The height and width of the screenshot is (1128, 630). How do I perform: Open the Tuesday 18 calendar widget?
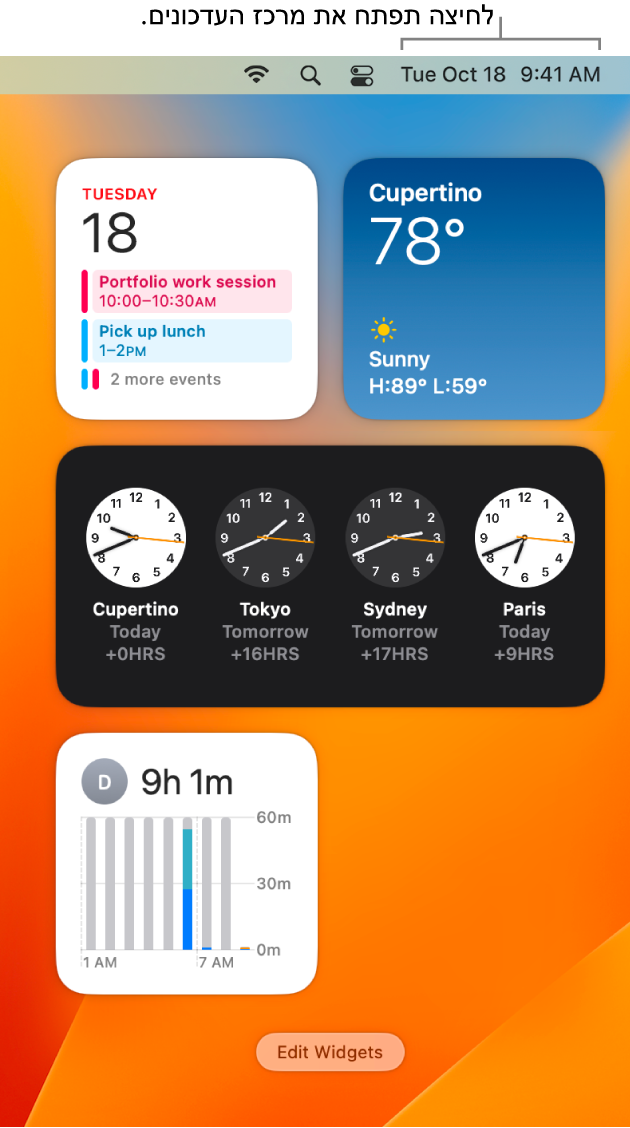[187, 288]
